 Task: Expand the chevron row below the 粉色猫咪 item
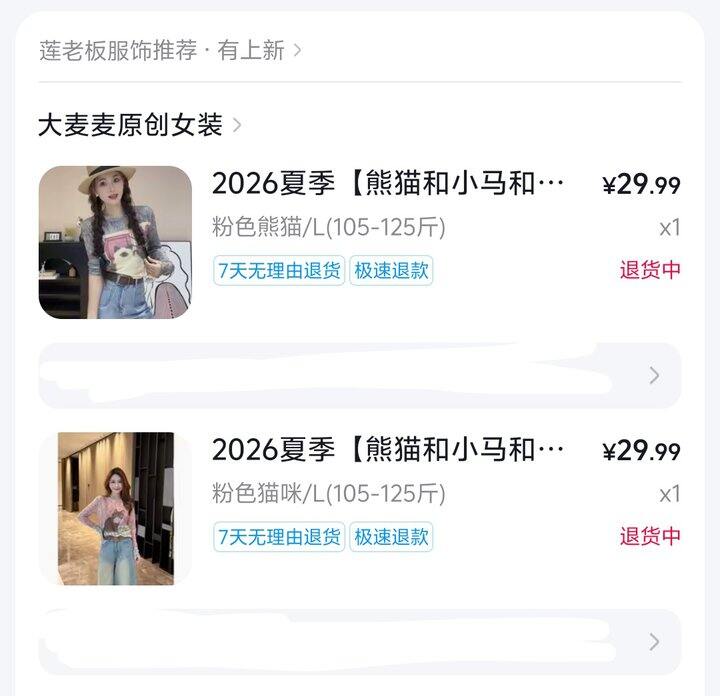tap(654, 642)
